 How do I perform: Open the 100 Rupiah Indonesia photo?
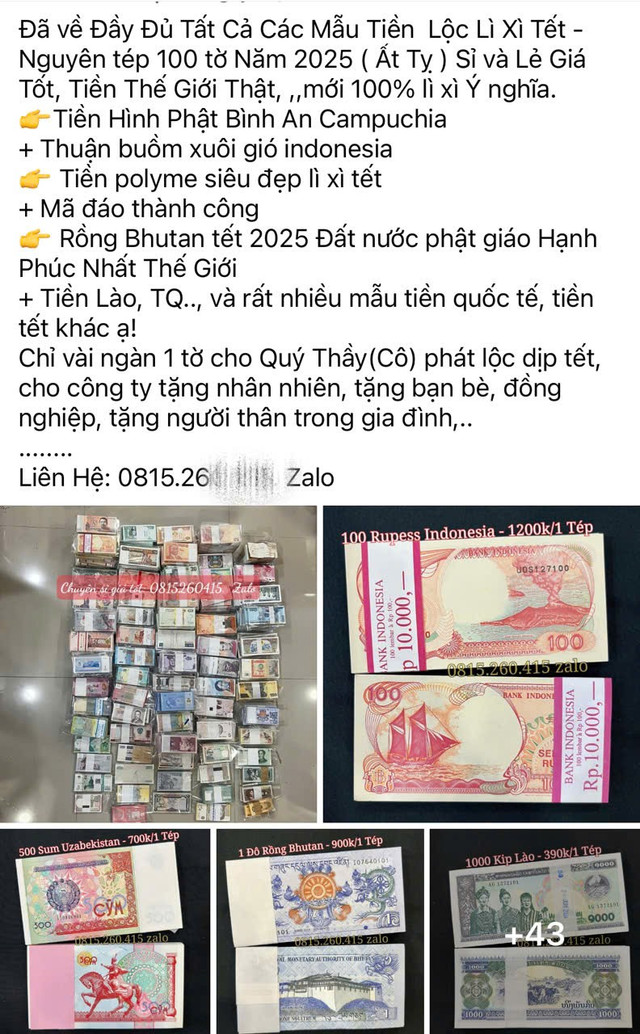click(x=481, y=664)
